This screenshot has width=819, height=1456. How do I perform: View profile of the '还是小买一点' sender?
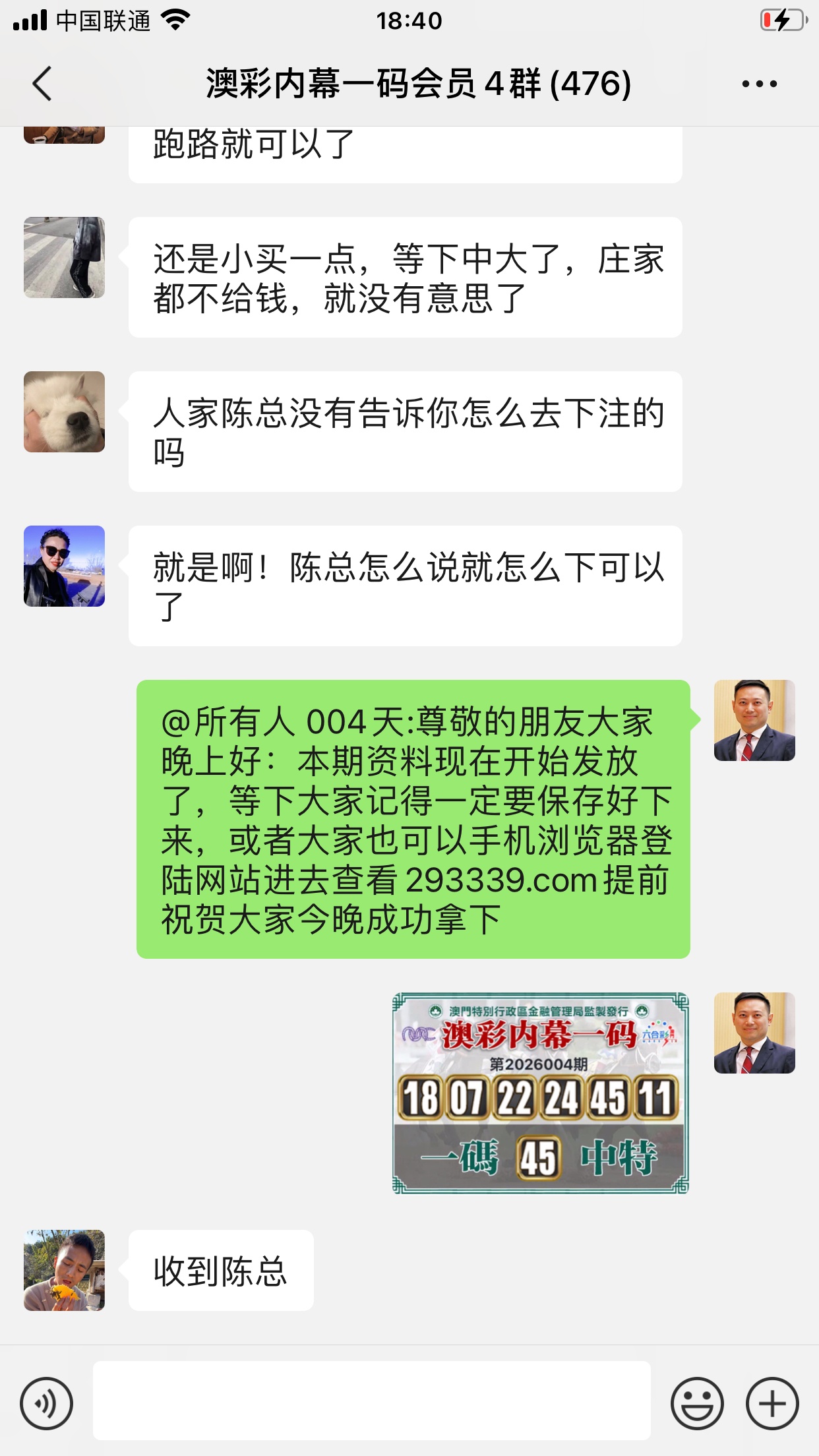64,257
